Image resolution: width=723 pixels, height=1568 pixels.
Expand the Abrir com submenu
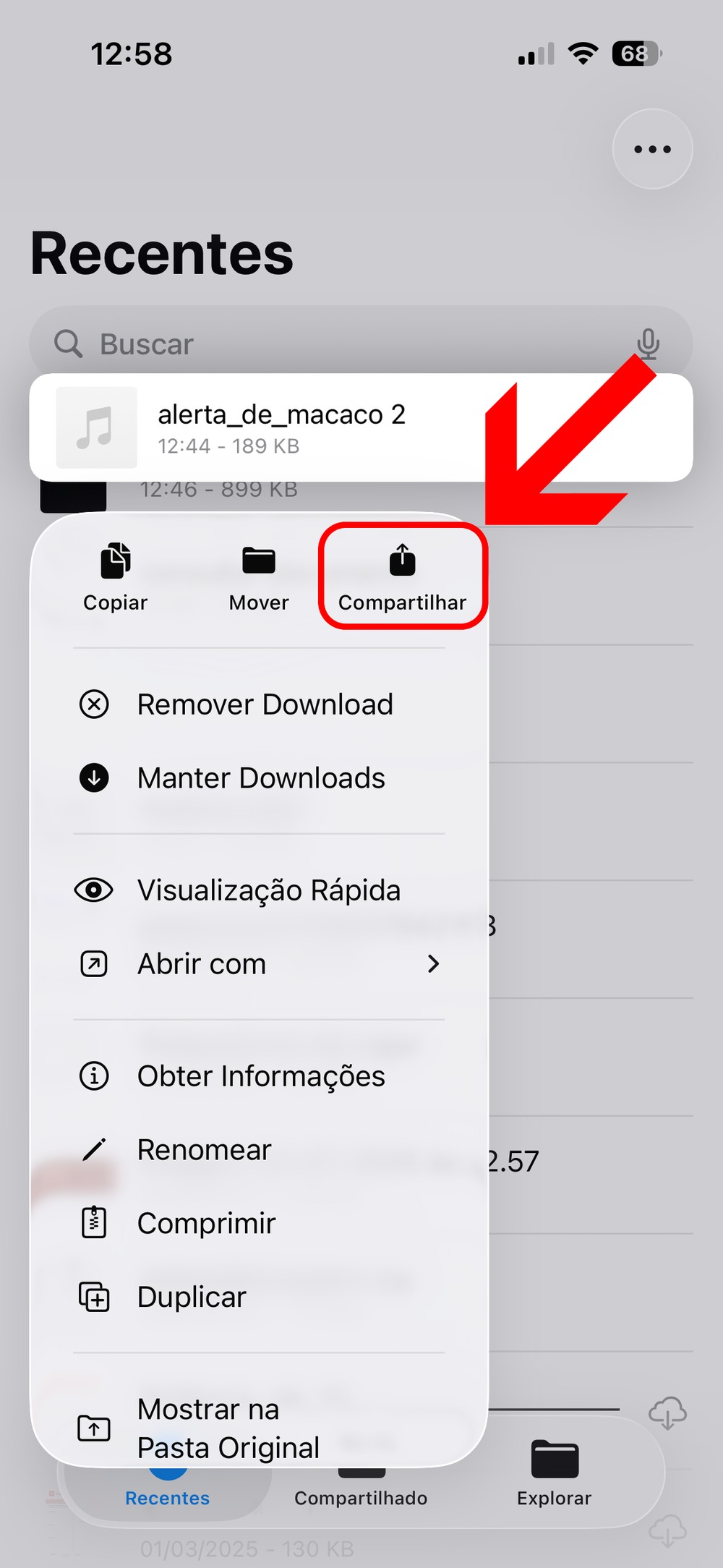(260, 964)
